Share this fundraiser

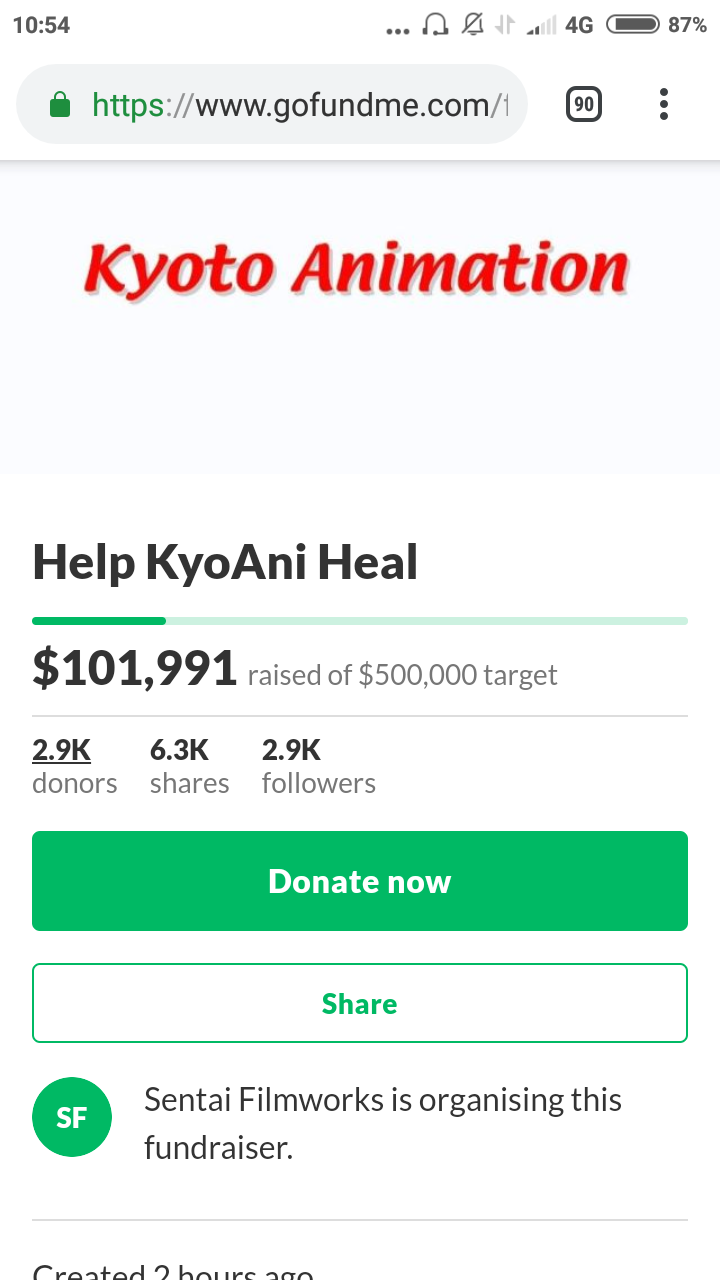(360, 1003)
